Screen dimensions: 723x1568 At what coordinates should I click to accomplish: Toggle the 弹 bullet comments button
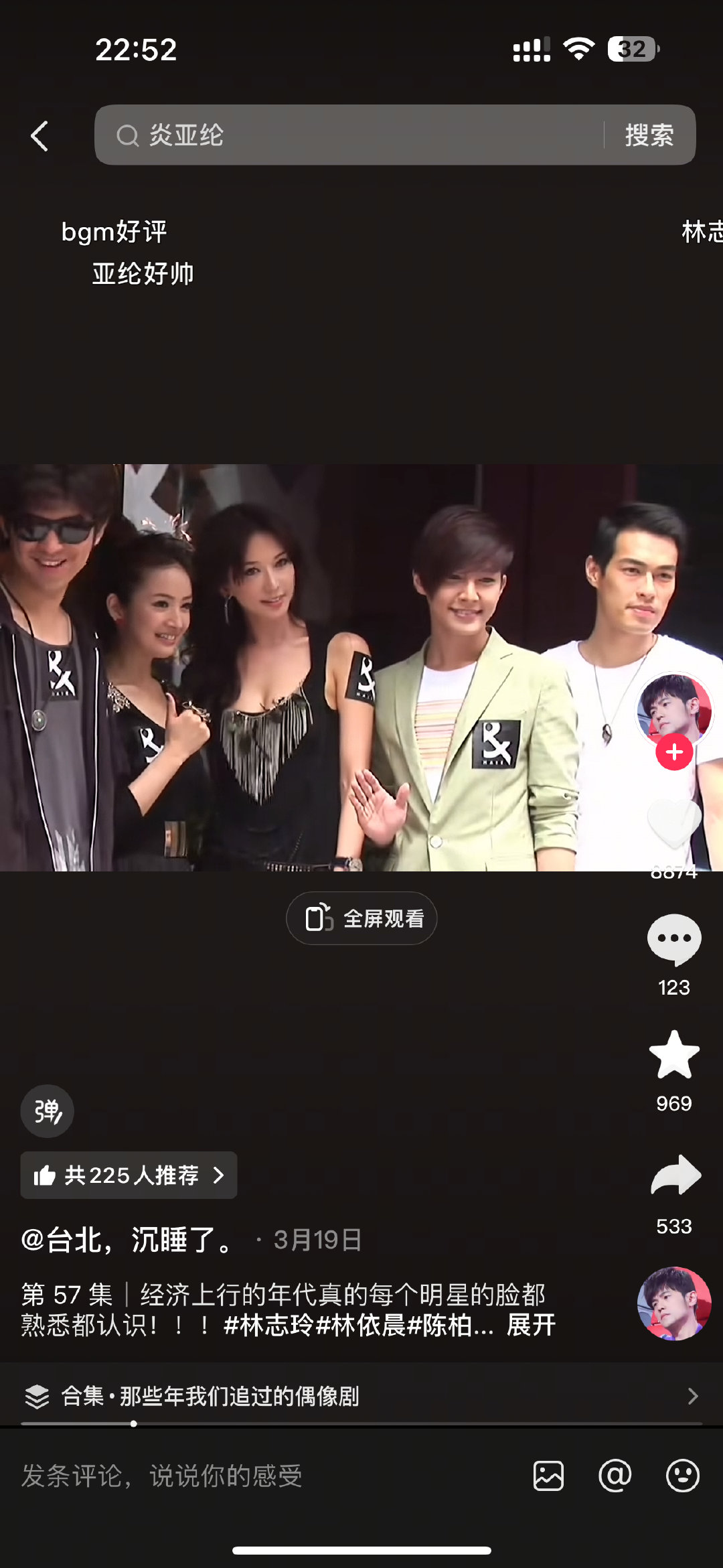(x=48, y=1111)
